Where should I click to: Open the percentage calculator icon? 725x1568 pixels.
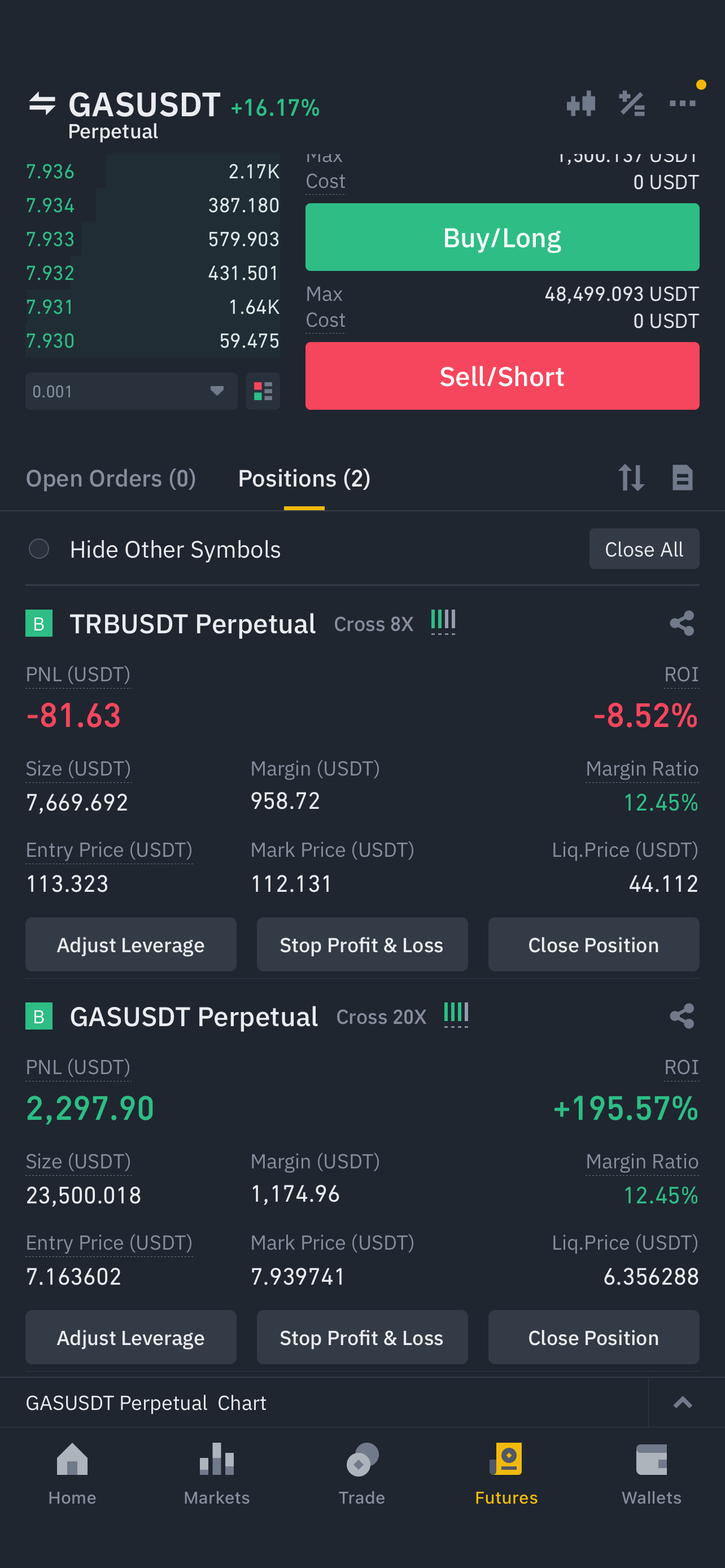632,103
